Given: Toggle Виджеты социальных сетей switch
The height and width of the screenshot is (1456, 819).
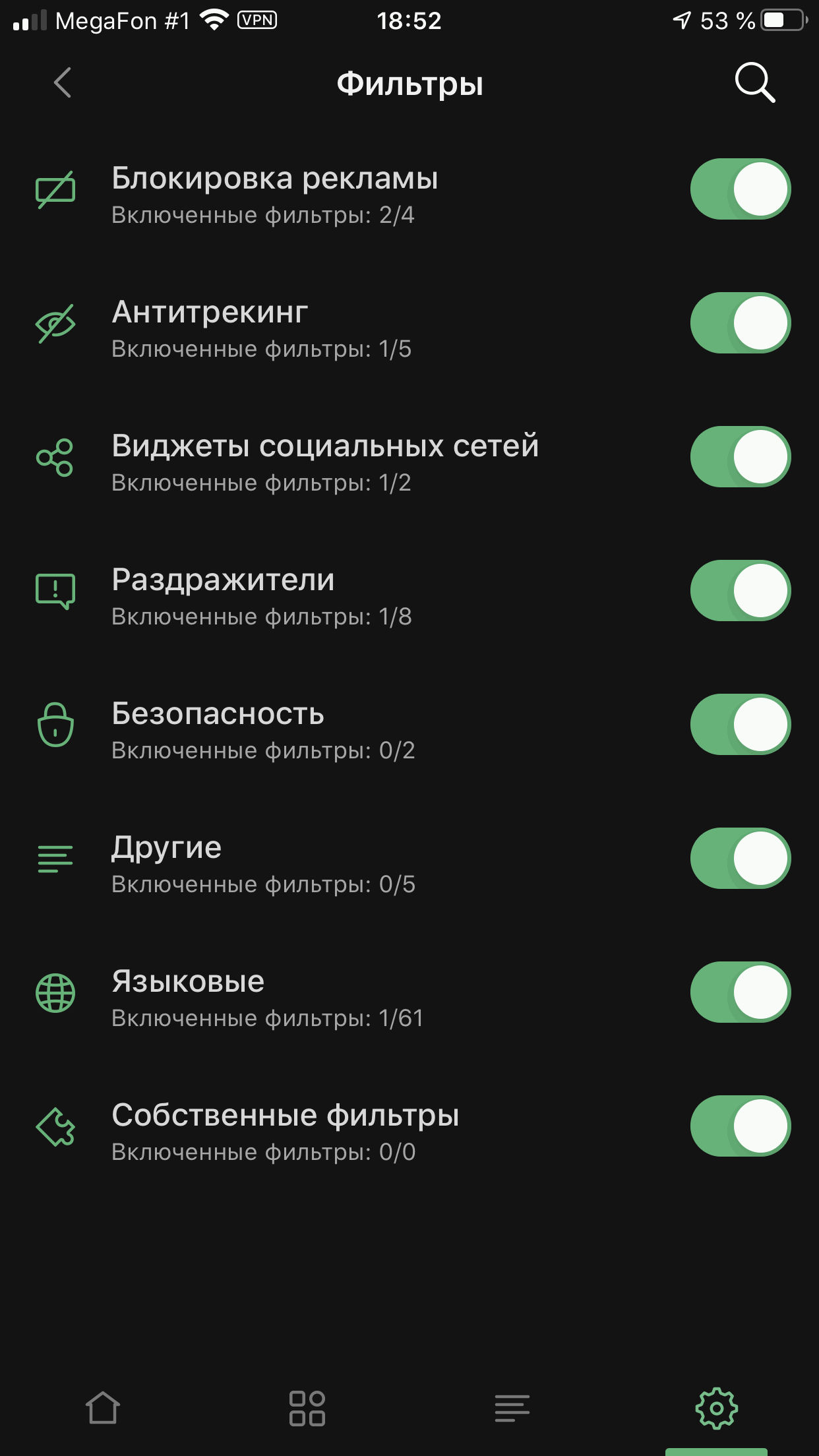Looking at the screenshot, I should [x=740, y=457].
